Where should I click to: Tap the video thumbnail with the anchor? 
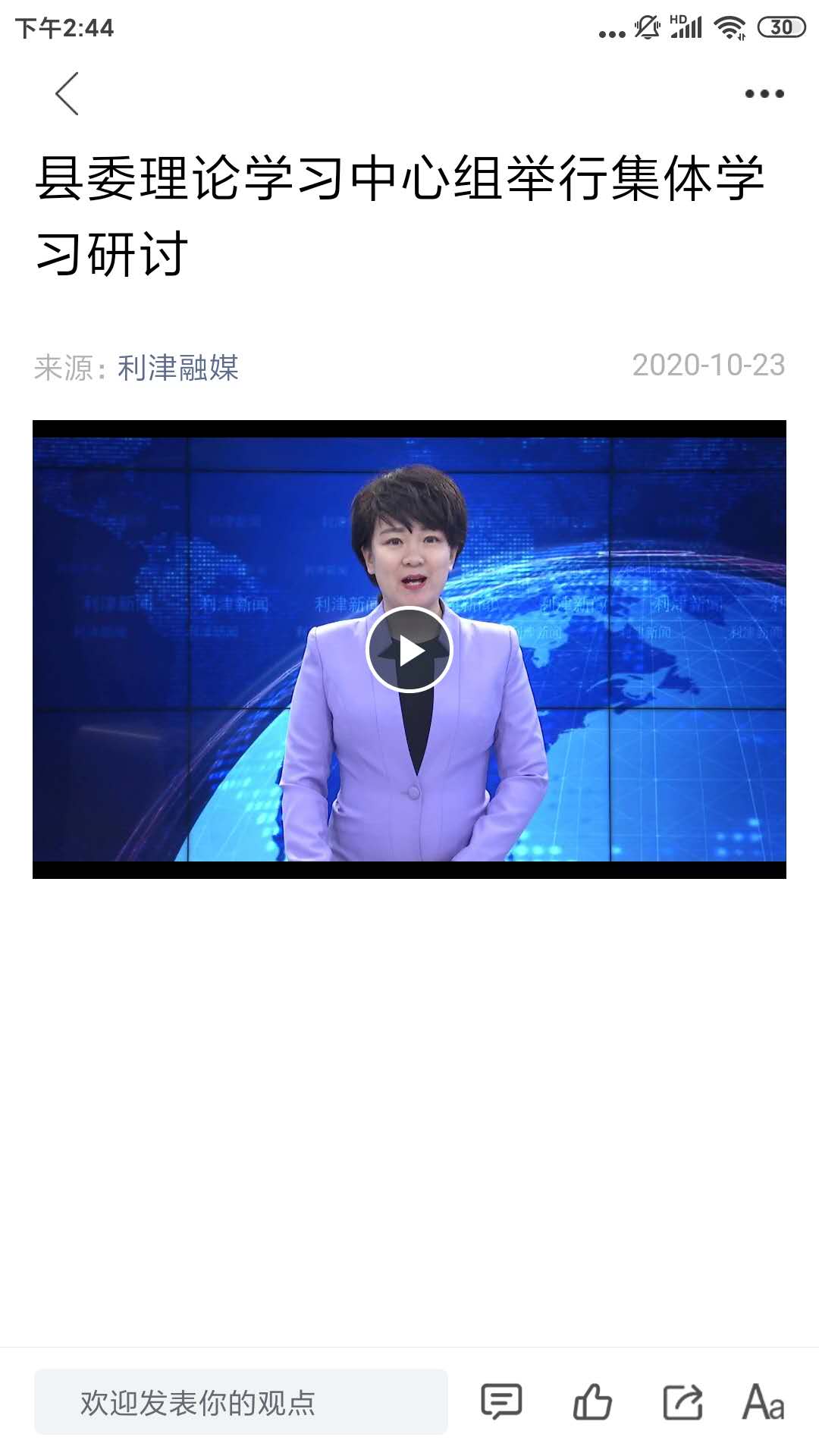(x=409, y=651)
